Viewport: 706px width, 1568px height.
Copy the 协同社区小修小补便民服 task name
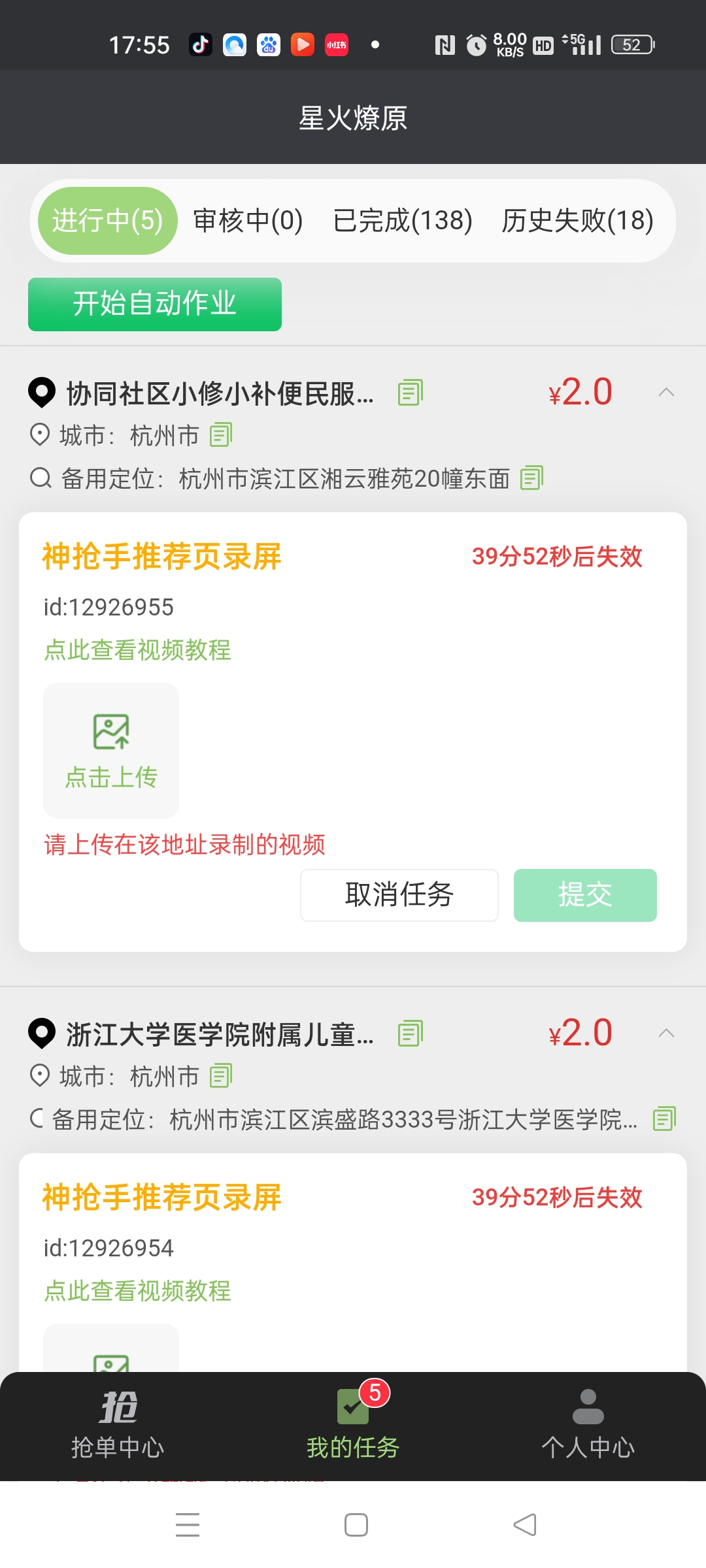(411, 393)
